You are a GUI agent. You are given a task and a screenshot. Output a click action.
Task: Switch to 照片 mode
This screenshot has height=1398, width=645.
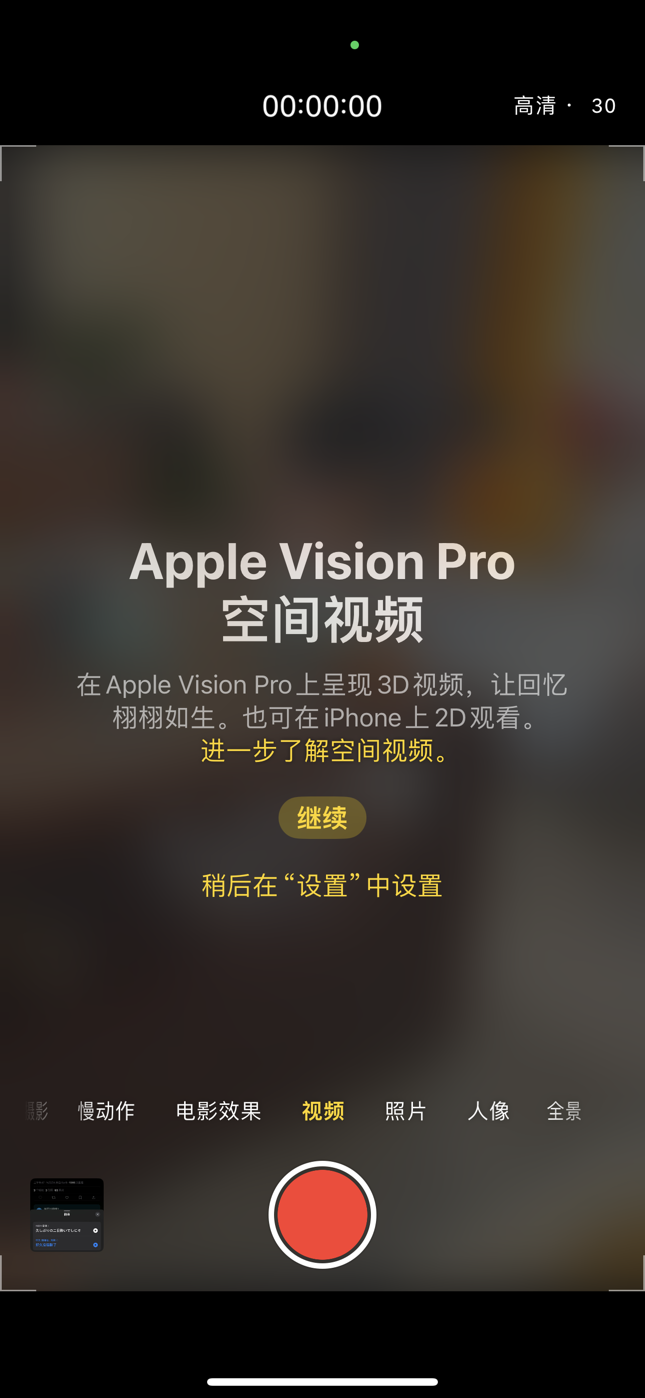pyautogui.click(x=406, y=1111)
